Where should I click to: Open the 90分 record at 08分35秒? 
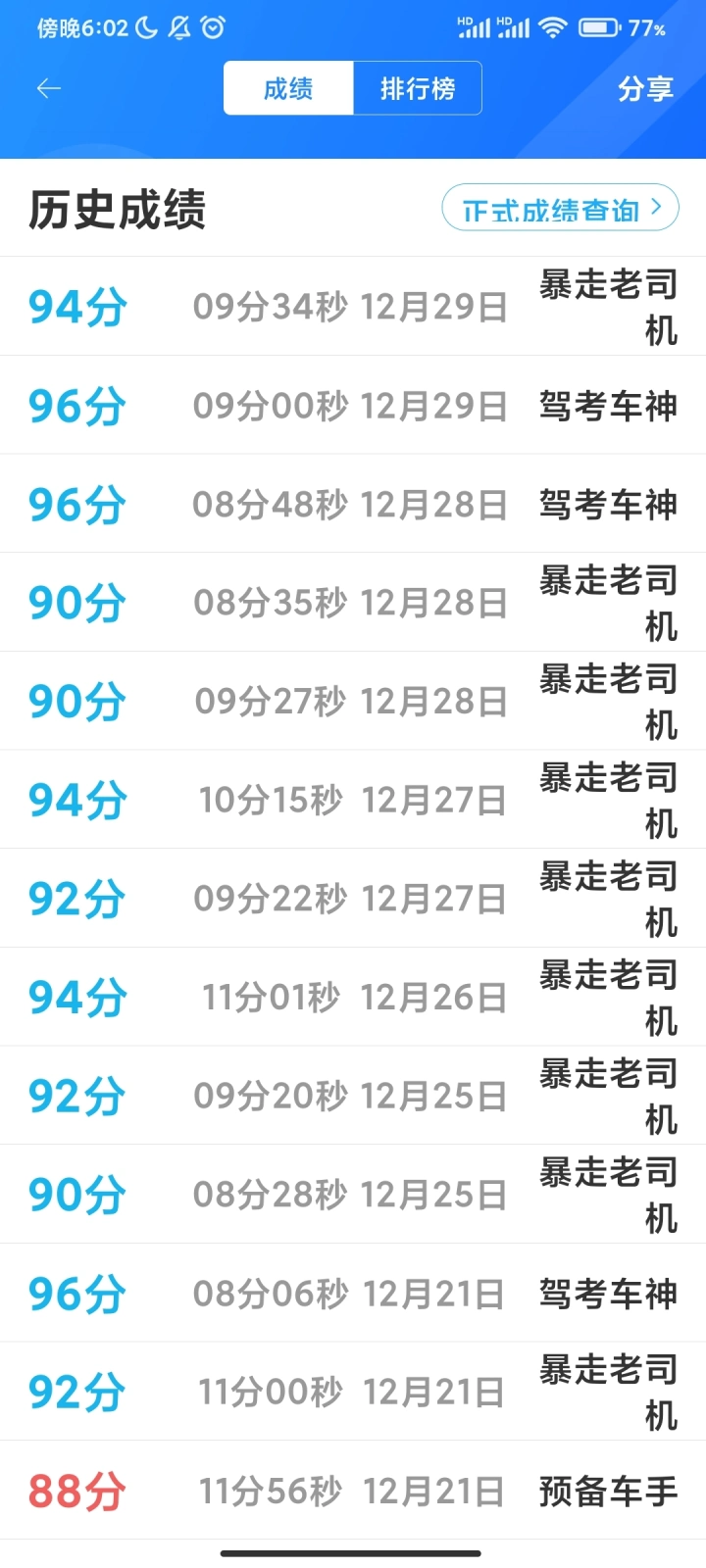(353, 603)
